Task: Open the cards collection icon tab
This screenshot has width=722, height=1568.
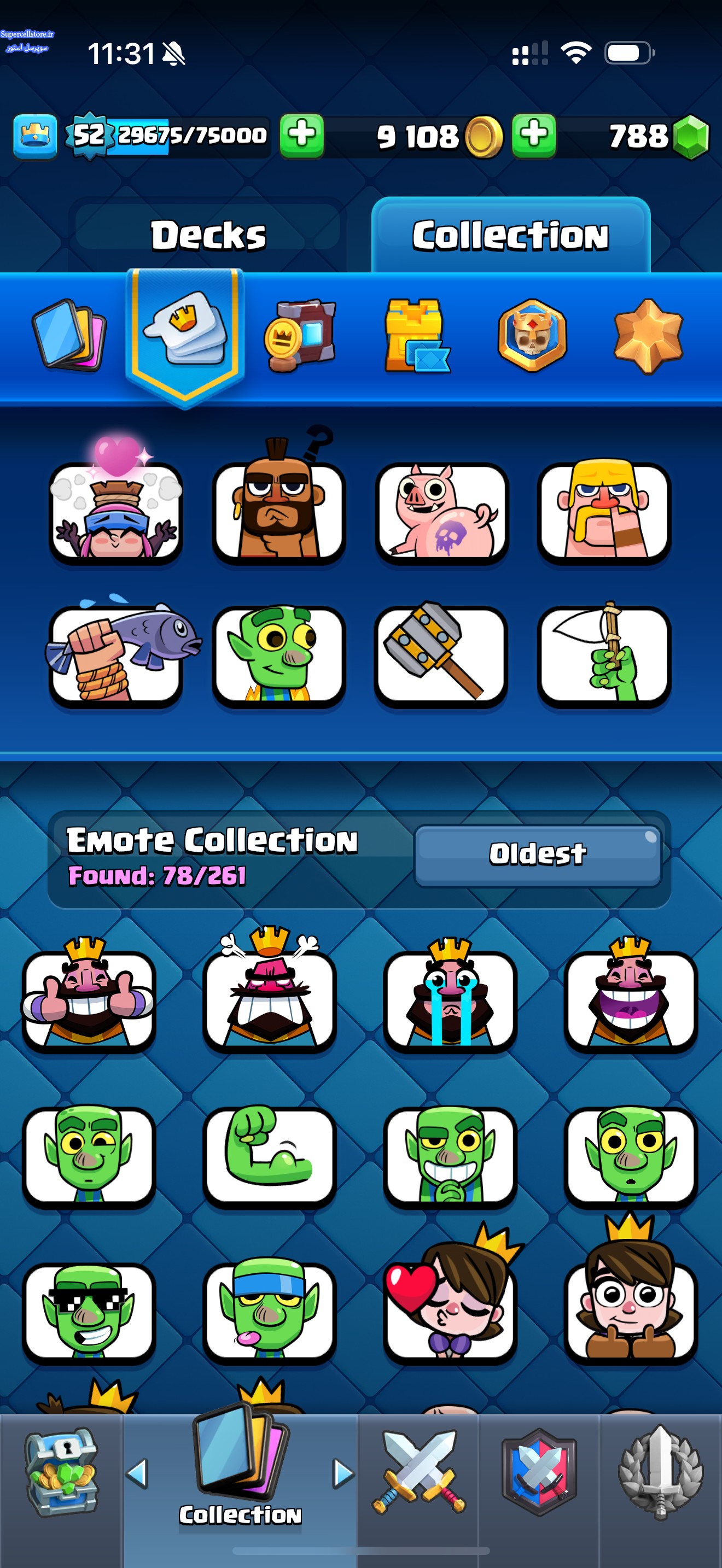Action: (x=69, y=335)
